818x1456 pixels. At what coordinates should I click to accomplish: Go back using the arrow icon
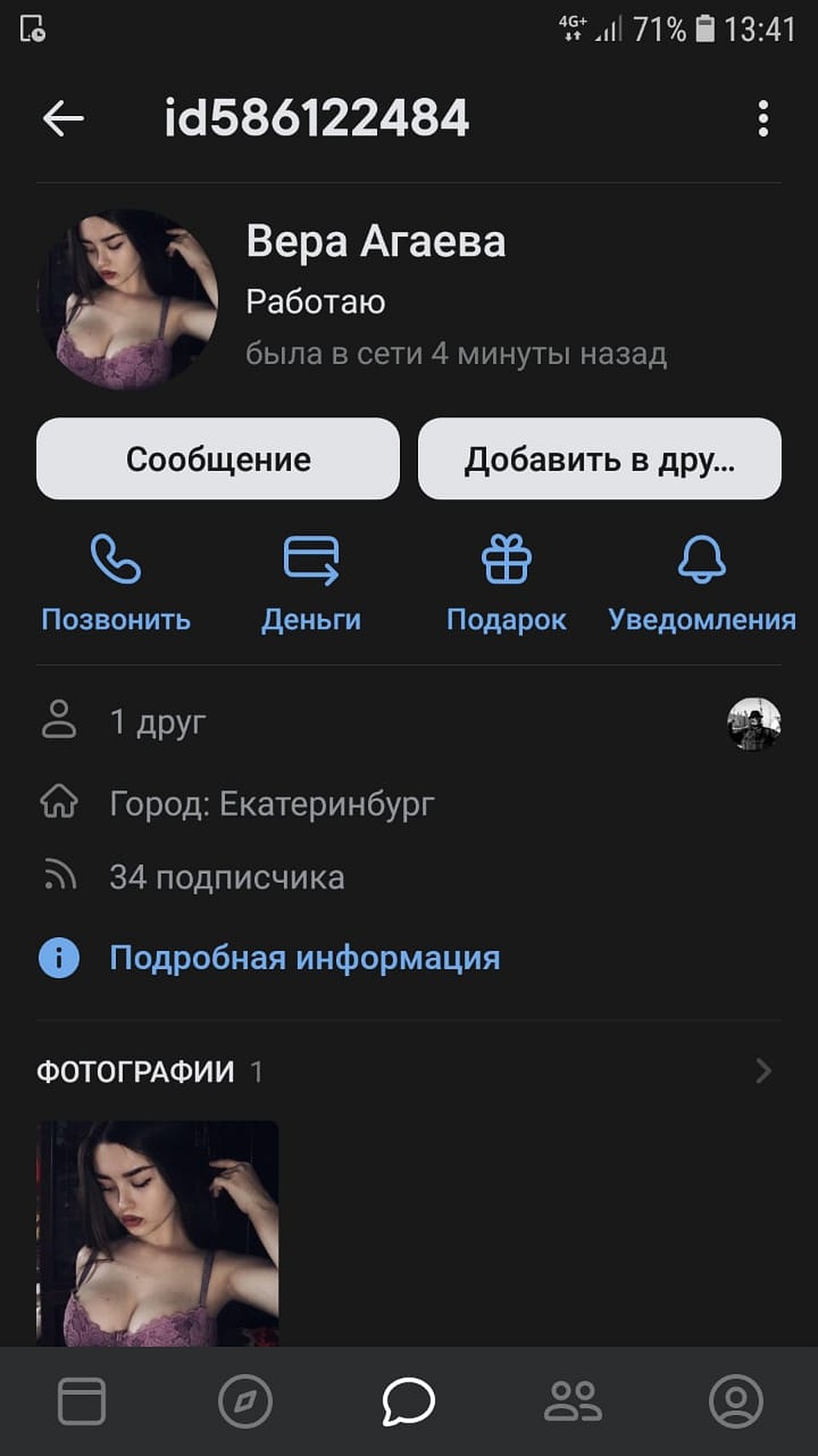(63, 119)
